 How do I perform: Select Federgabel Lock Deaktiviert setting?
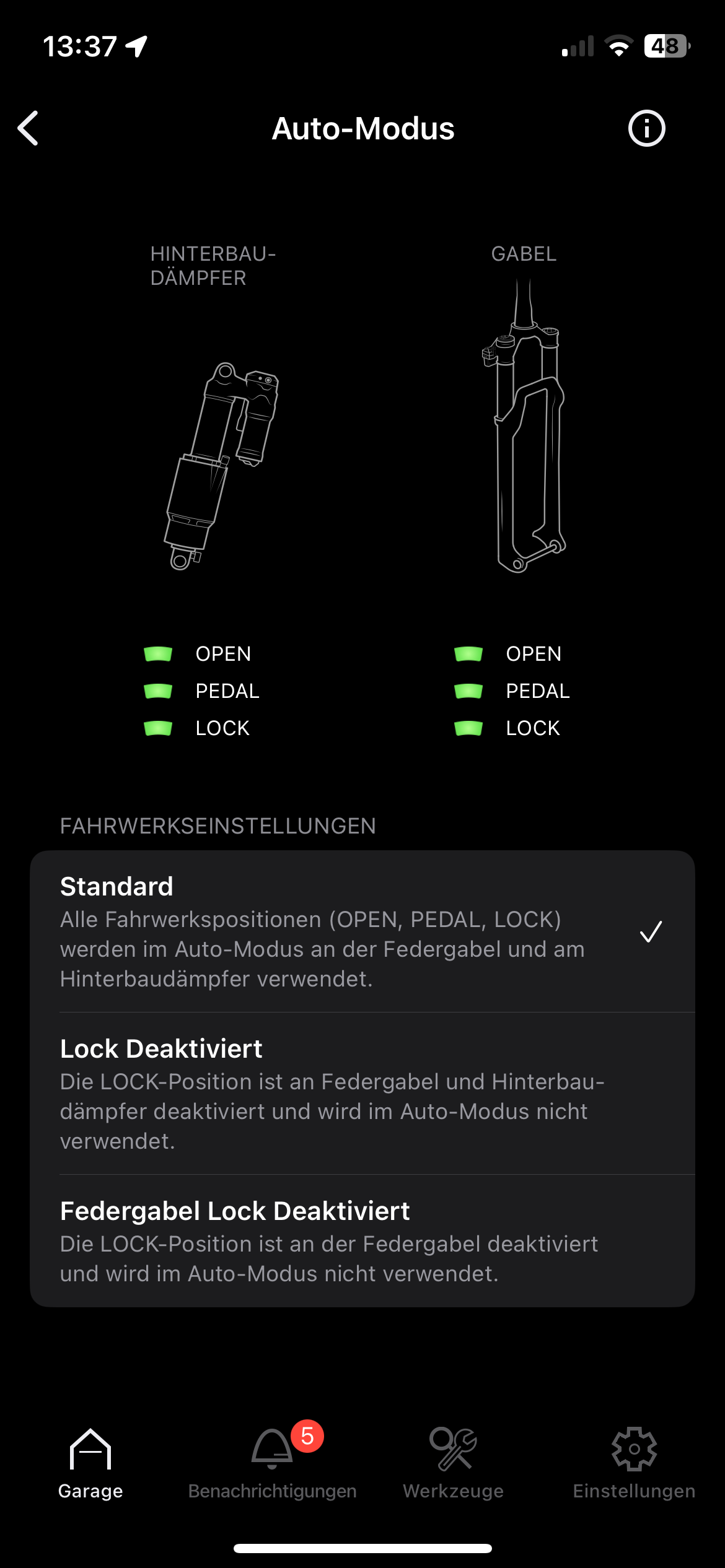[x=362, y=1241]
